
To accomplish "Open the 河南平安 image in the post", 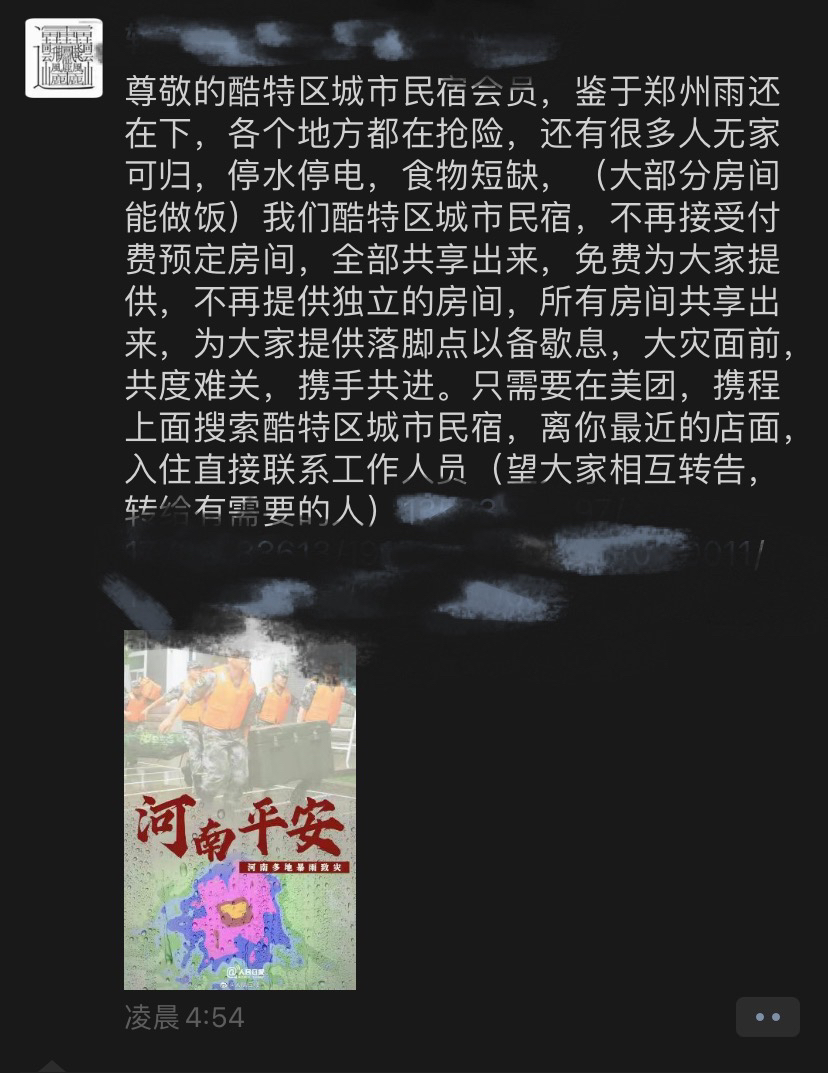I will (x=239, y=810).
